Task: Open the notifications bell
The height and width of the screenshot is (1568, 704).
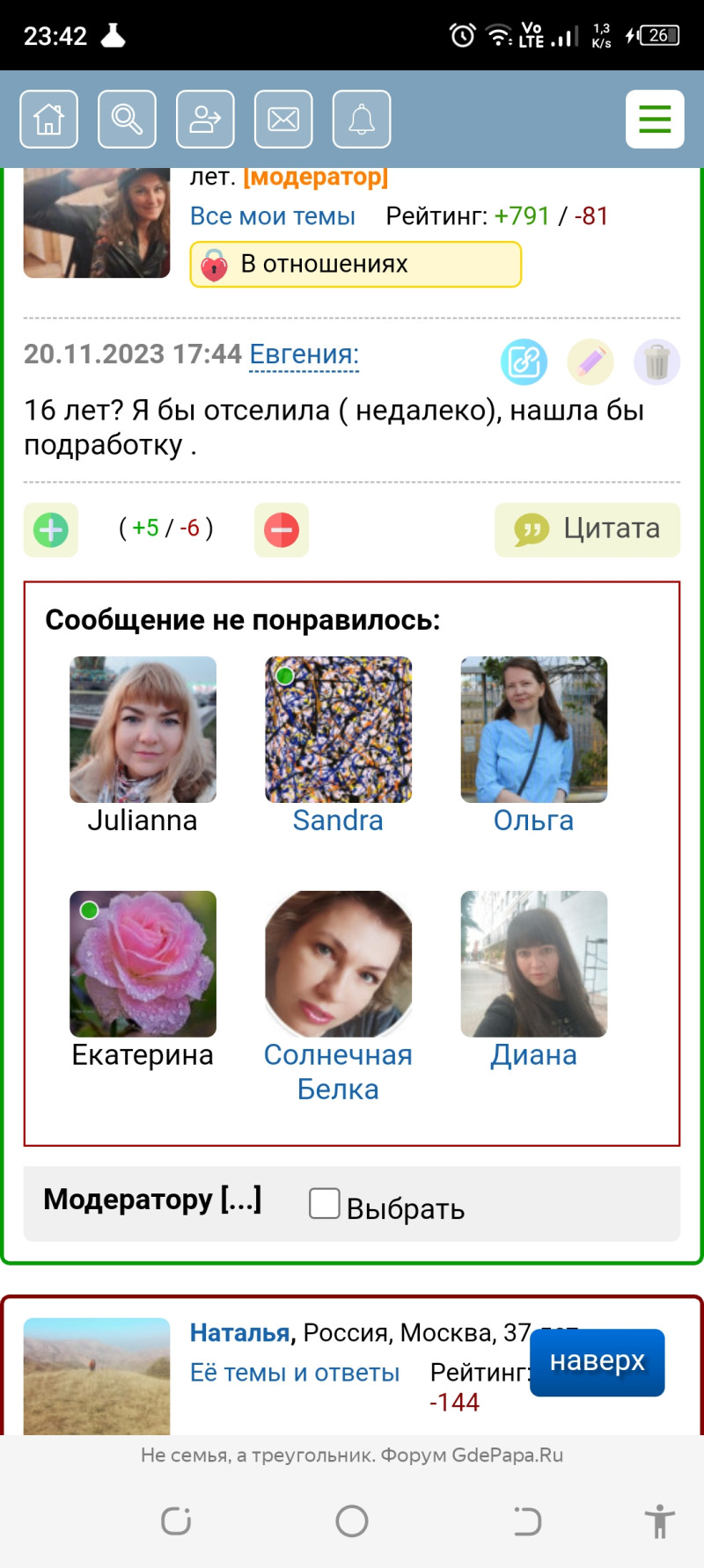Action: (362, 119)
